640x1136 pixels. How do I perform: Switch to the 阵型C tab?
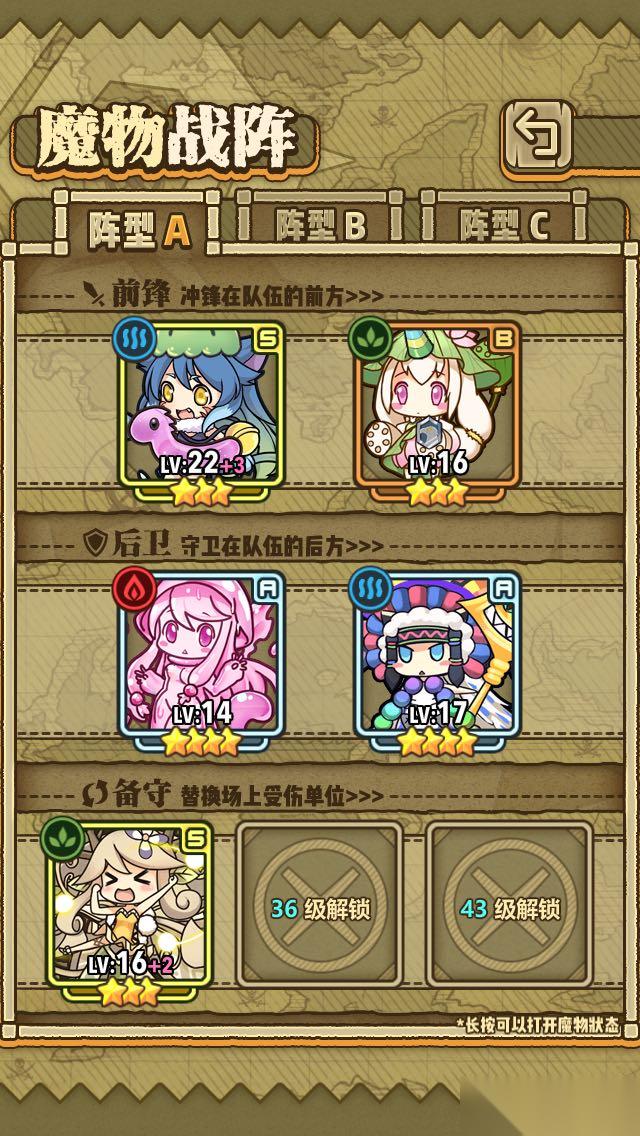505,226
